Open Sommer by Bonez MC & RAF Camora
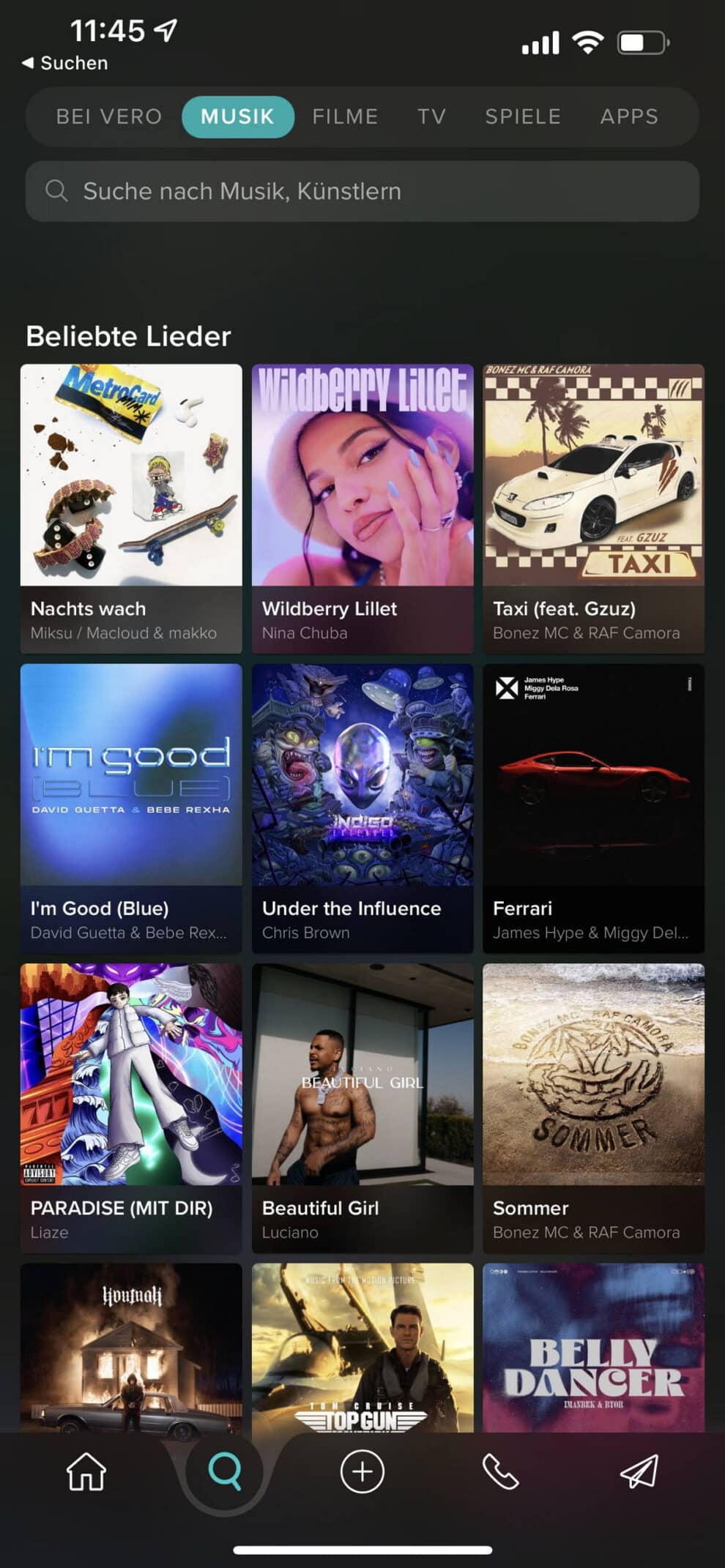The image size is (725, 1568). tap(593, 1108)
